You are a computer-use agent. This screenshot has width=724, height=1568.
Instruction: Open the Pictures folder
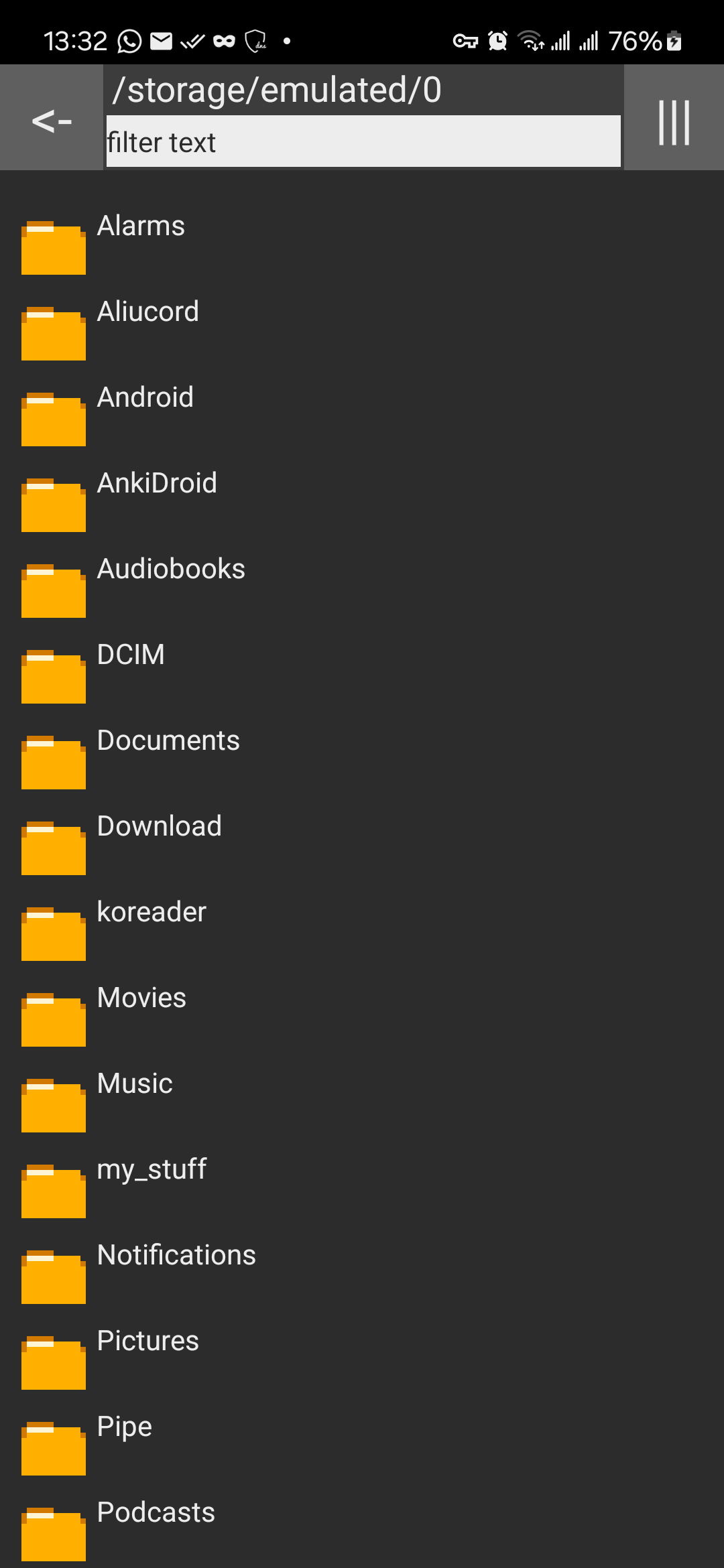point(147,1342)
